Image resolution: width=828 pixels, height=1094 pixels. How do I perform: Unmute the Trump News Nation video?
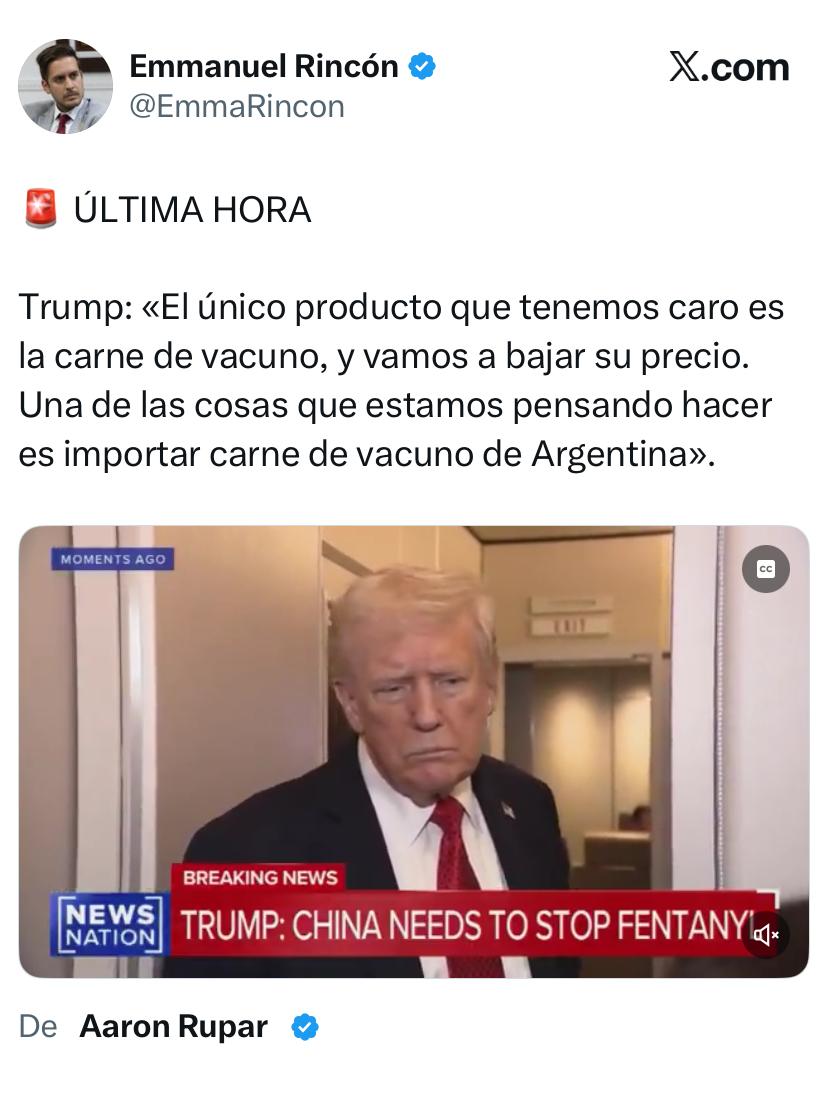pos(766,935)
